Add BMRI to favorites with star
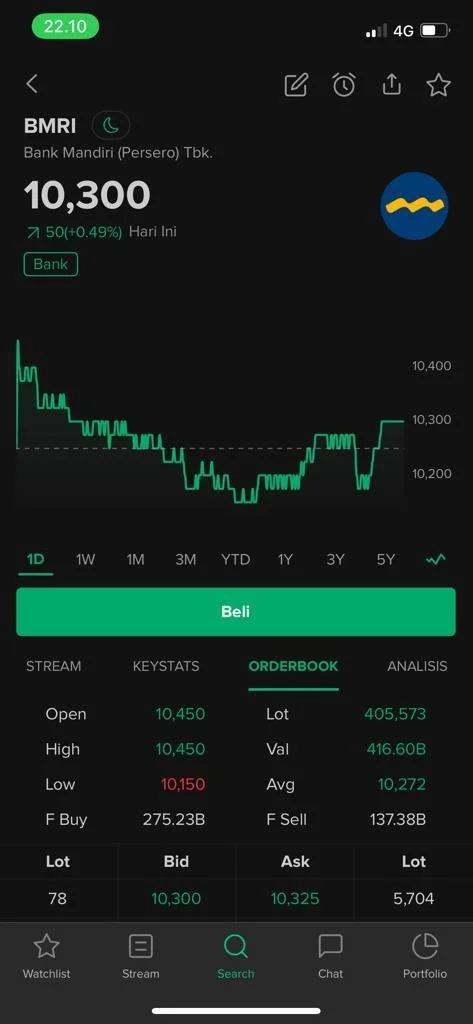473x1024 pixels. (x=438, y=85)
